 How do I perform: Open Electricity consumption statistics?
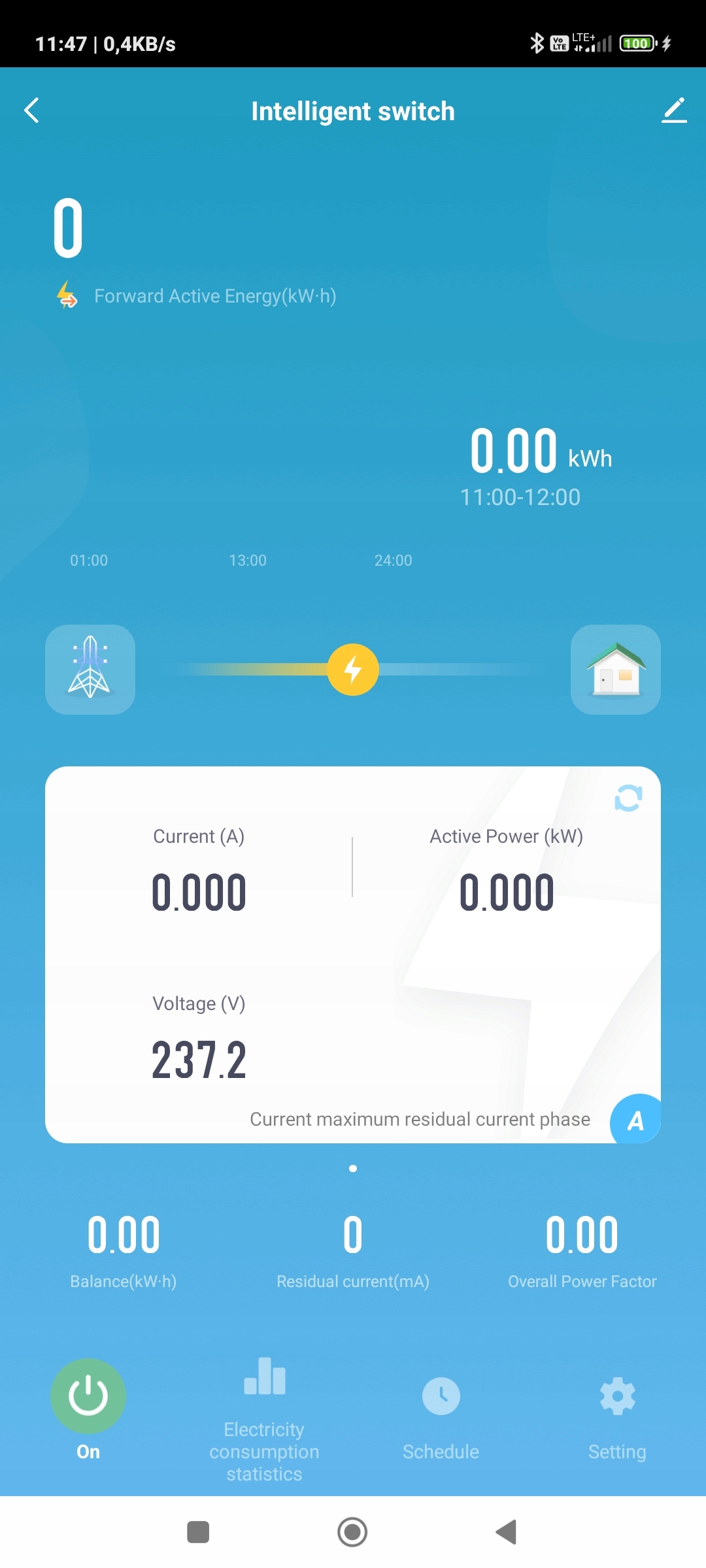(x=264, y=1418)
